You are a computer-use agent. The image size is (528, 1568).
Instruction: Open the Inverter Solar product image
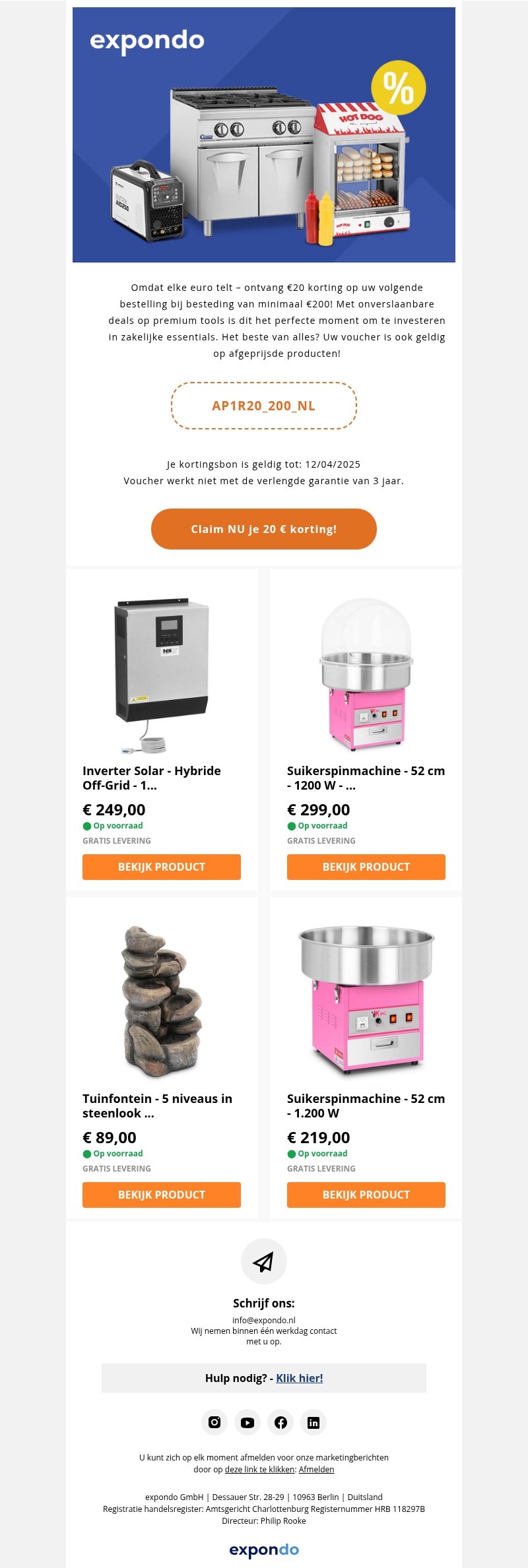161,675
